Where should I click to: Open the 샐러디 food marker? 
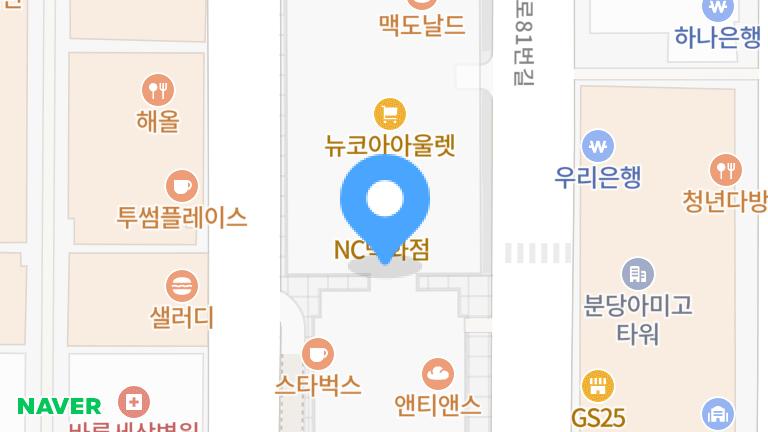(x=181, y=286)
